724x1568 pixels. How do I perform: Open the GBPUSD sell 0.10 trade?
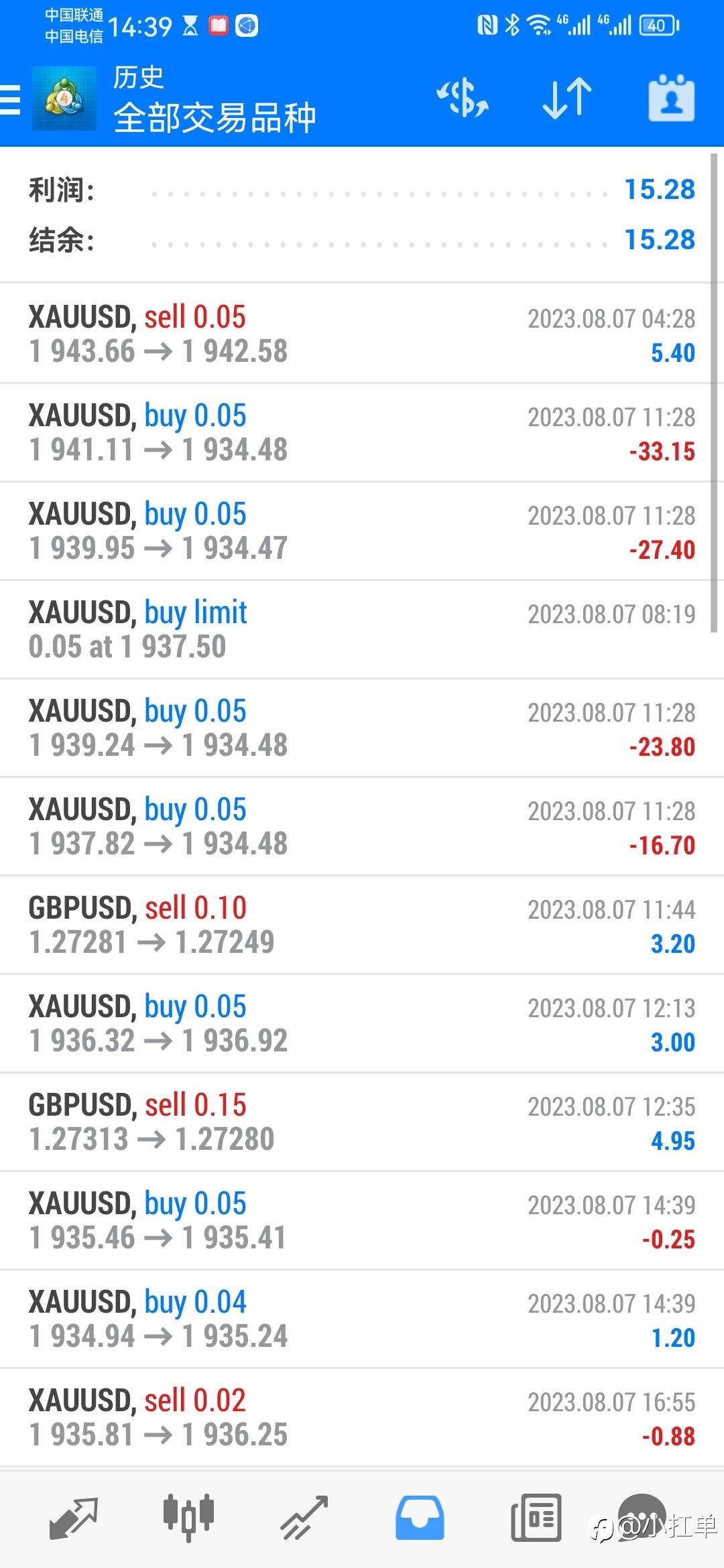tap(362, 925)
